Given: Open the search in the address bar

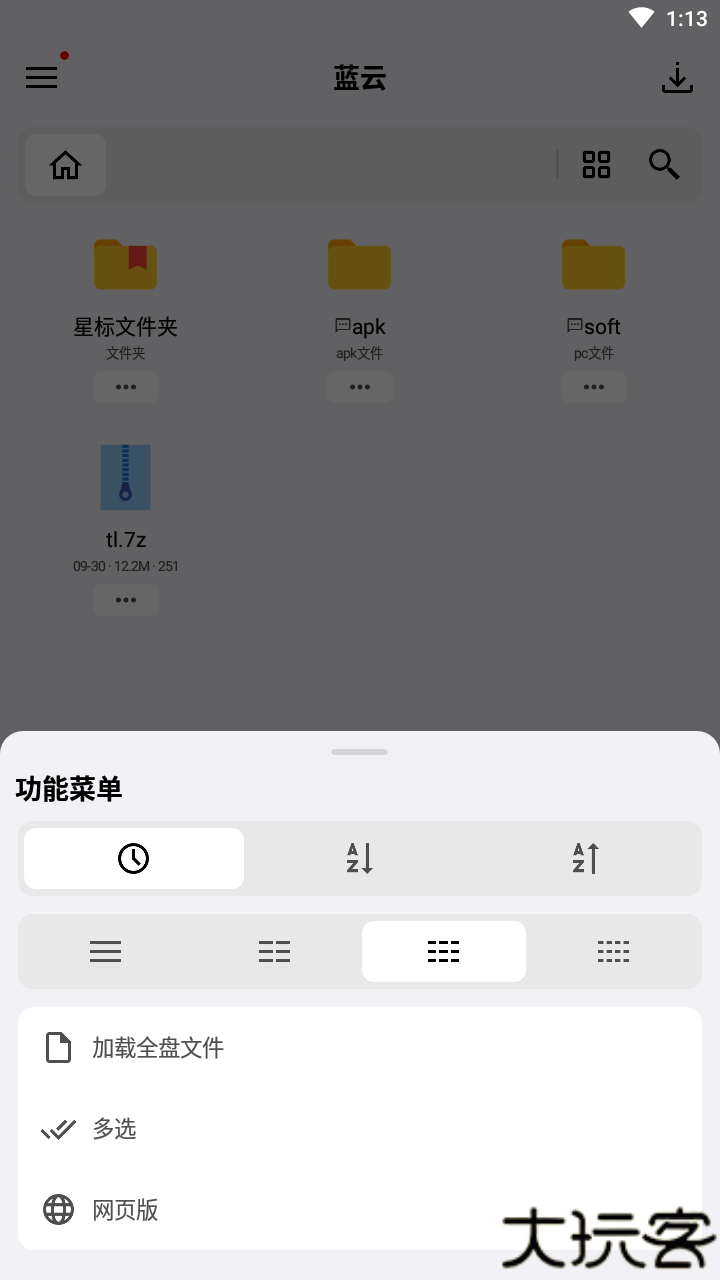Looking at the screenshot, I should pyautogui.click(x=663, y=164).
